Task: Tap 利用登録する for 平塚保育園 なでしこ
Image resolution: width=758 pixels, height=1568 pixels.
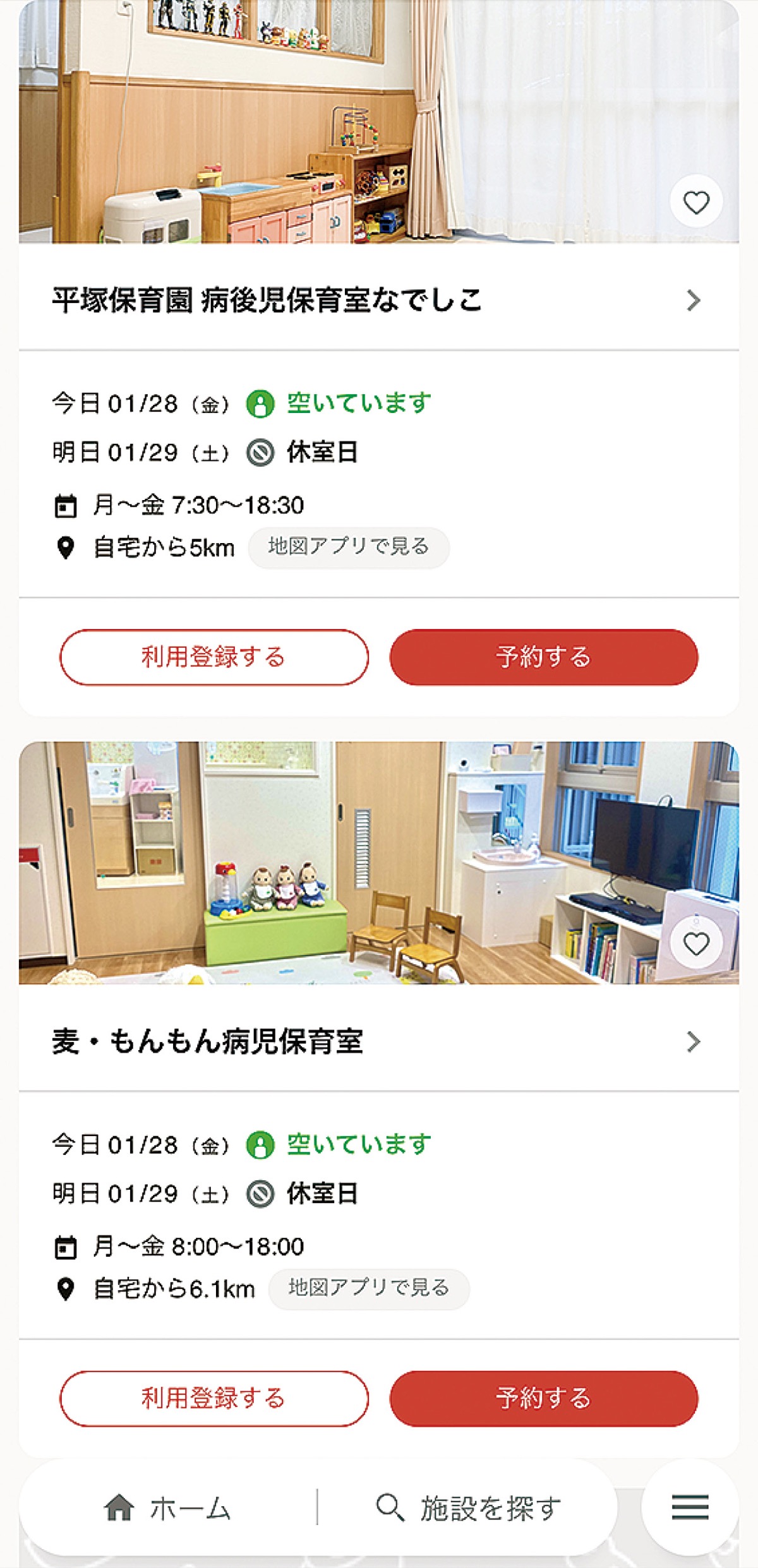Action: tap(214, 657)
